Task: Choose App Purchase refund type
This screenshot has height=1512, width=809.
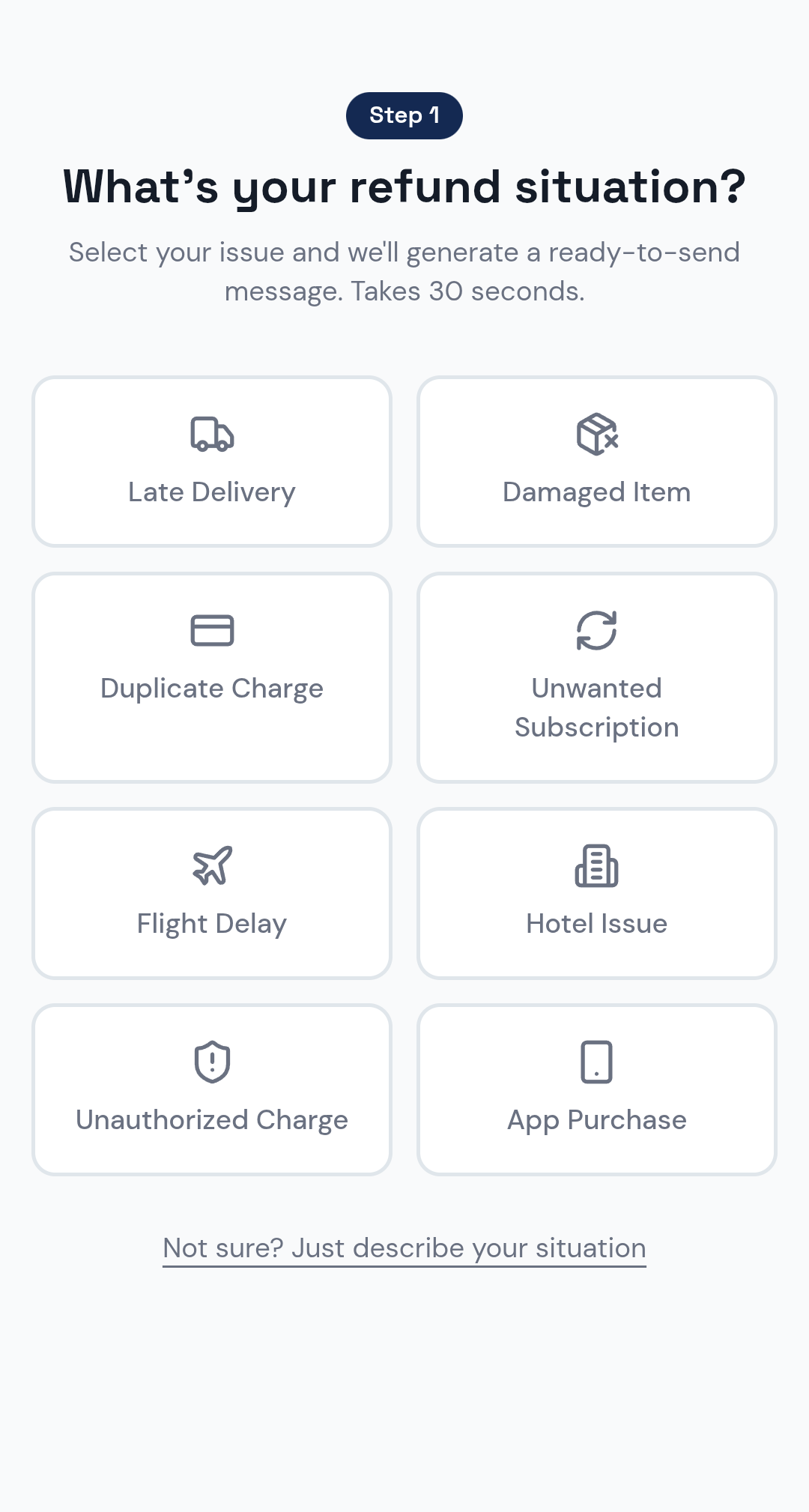Action: [x=596, y=1089]
